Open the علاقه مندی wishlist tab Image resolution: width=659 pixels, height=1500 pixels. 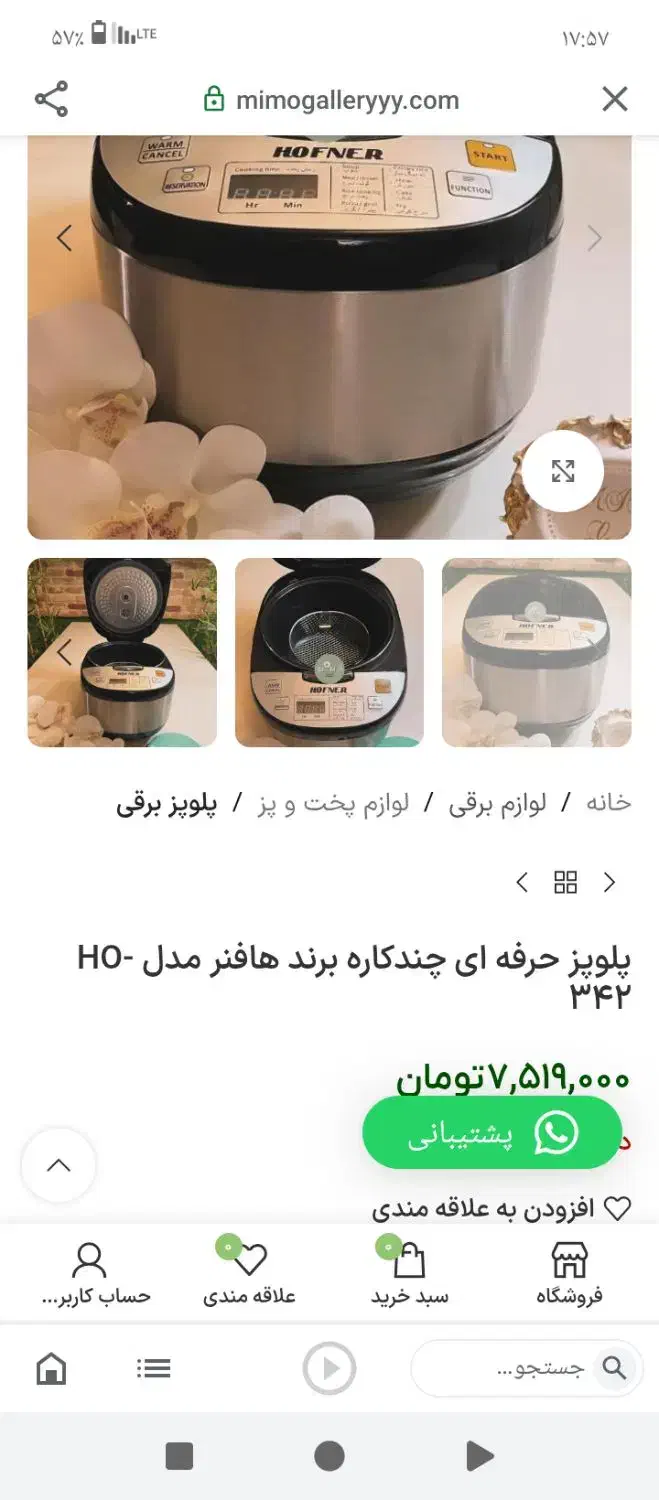tap(249, 1273)
